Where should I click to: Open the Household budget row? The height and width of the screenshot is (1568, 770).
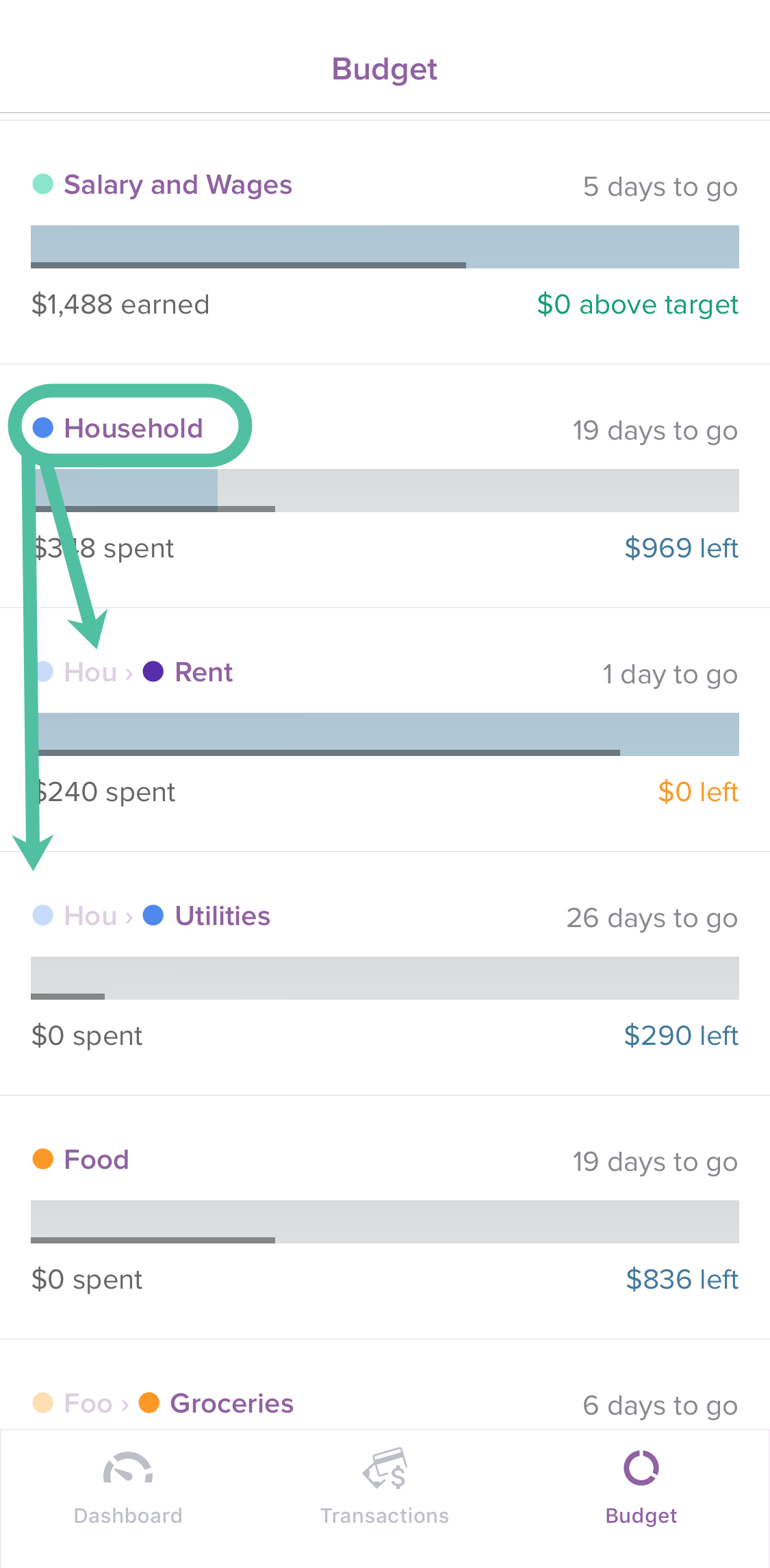click(x=133, y=429)
